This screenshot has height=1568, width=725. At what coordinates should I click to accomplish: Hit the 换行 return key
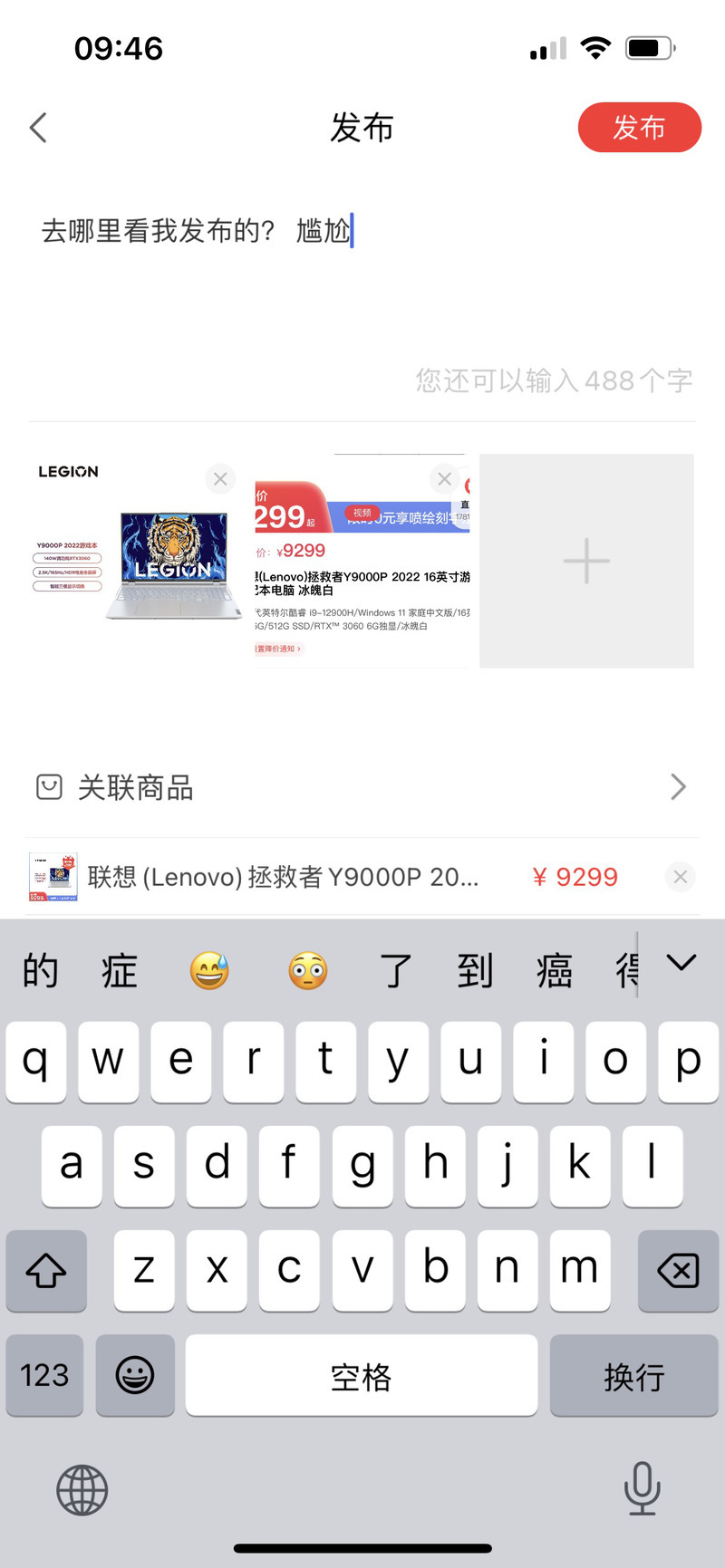[633, 1376]
